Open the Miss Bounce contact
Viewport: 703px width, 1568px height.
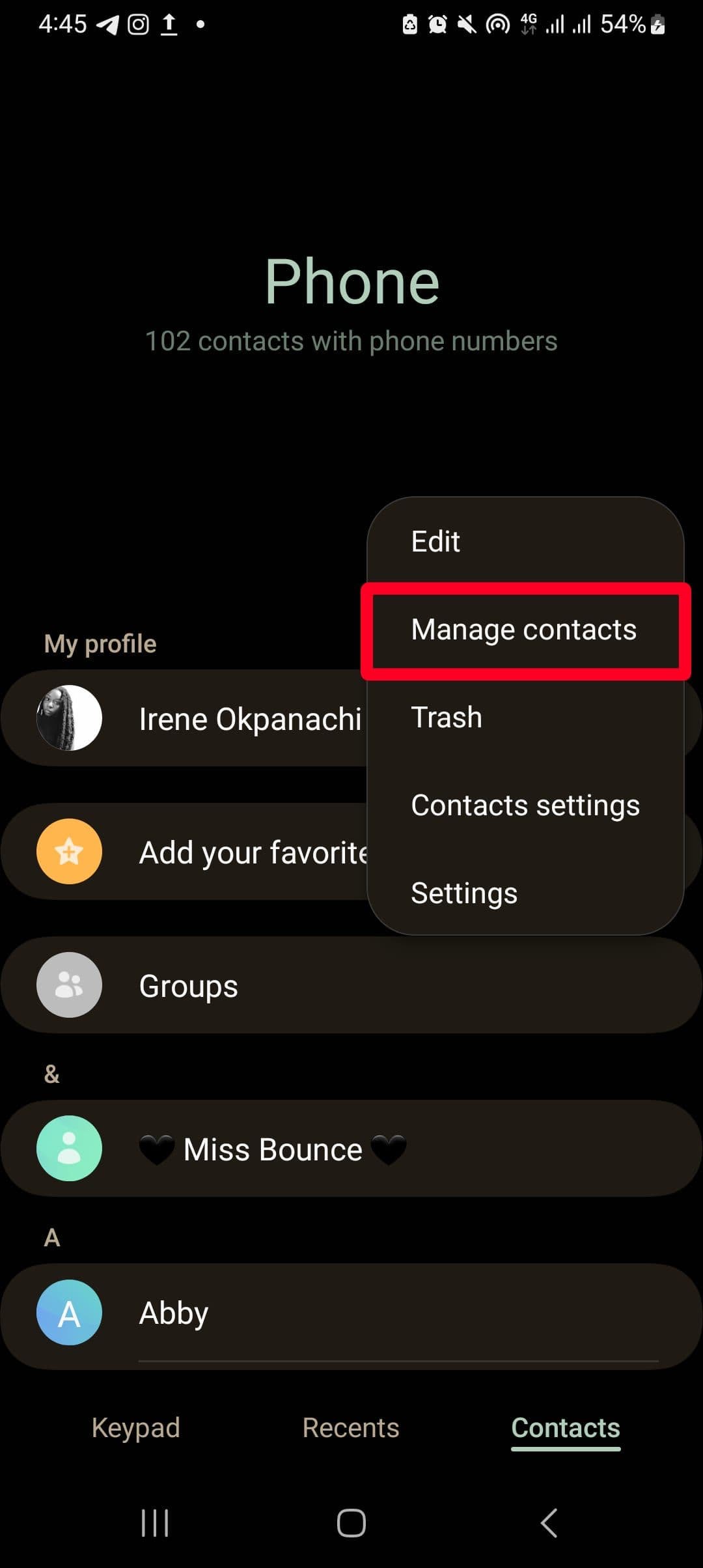(351, 1149)
